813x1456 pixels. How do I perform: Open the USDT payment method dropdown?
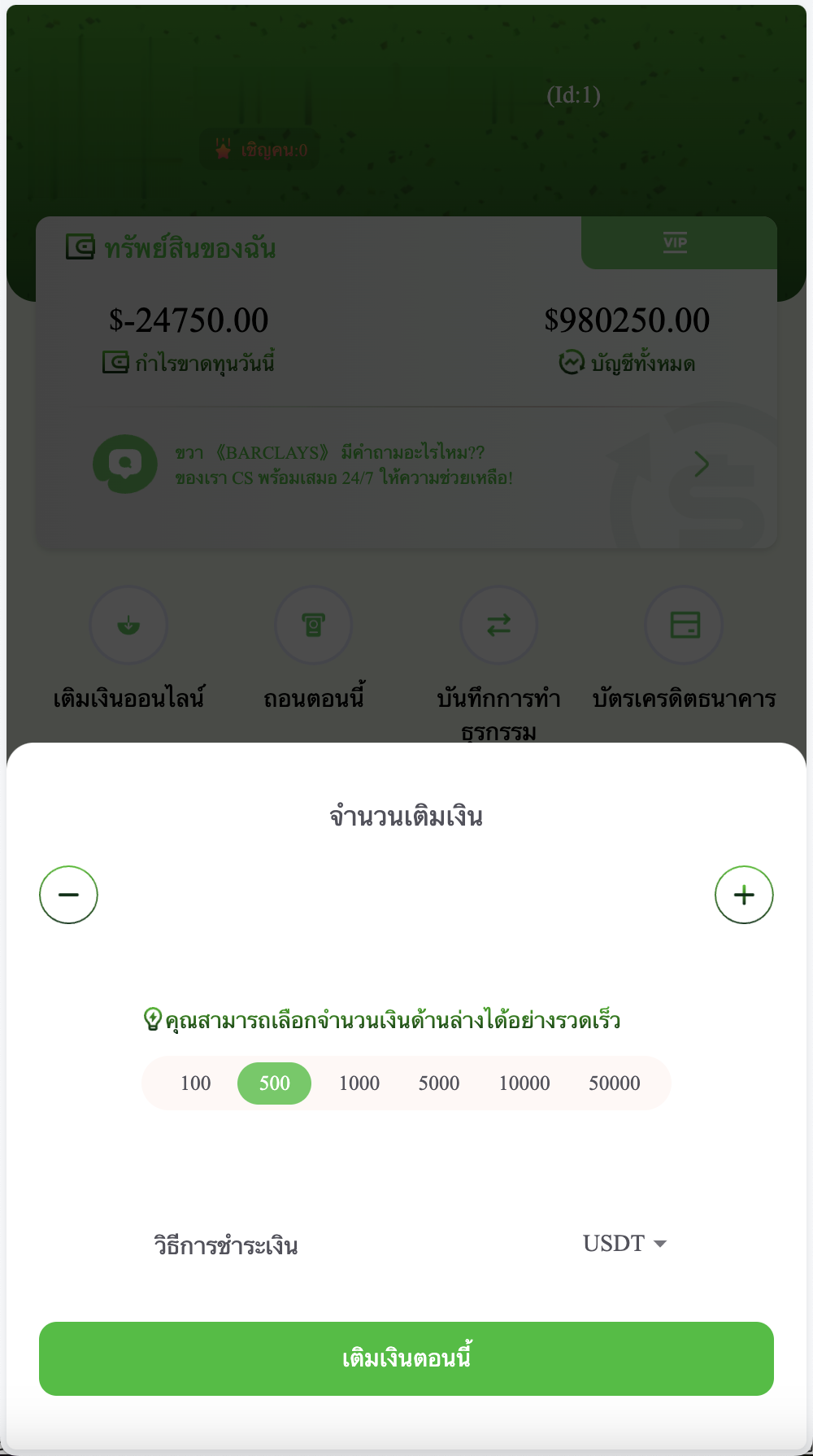[x=624, y=1244]
